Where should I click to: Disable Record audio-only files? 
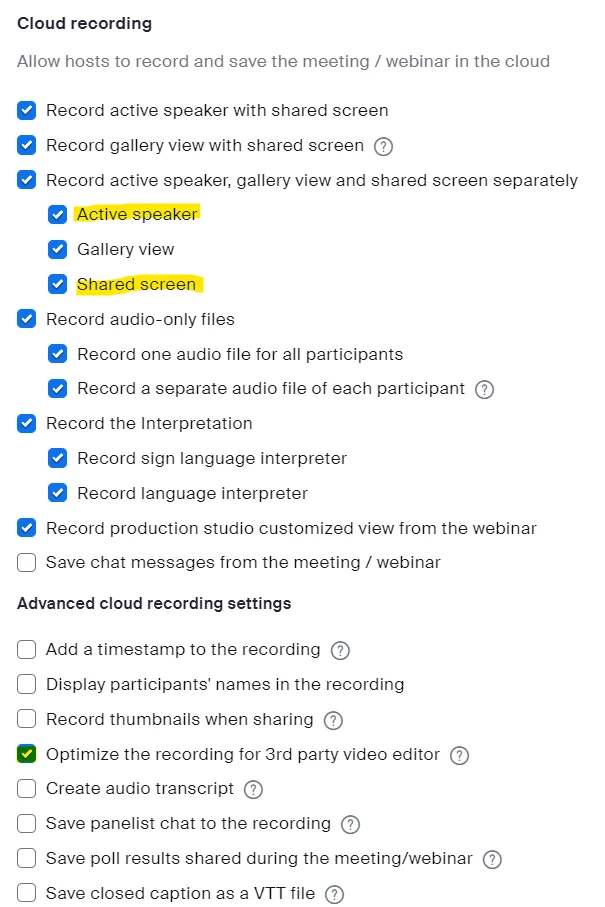coord(27,320)
